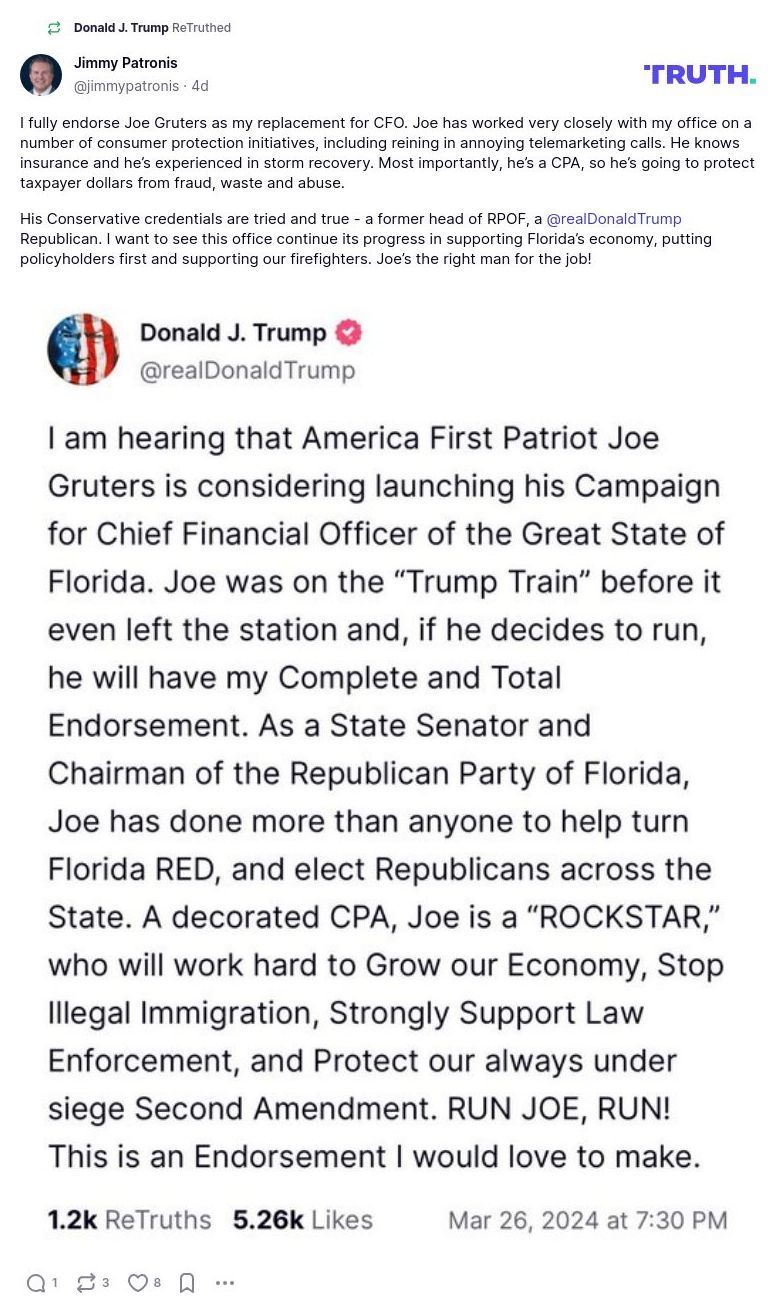
Task: Click the green ReTruth arrow at top
Action: (x=54, y=28)
